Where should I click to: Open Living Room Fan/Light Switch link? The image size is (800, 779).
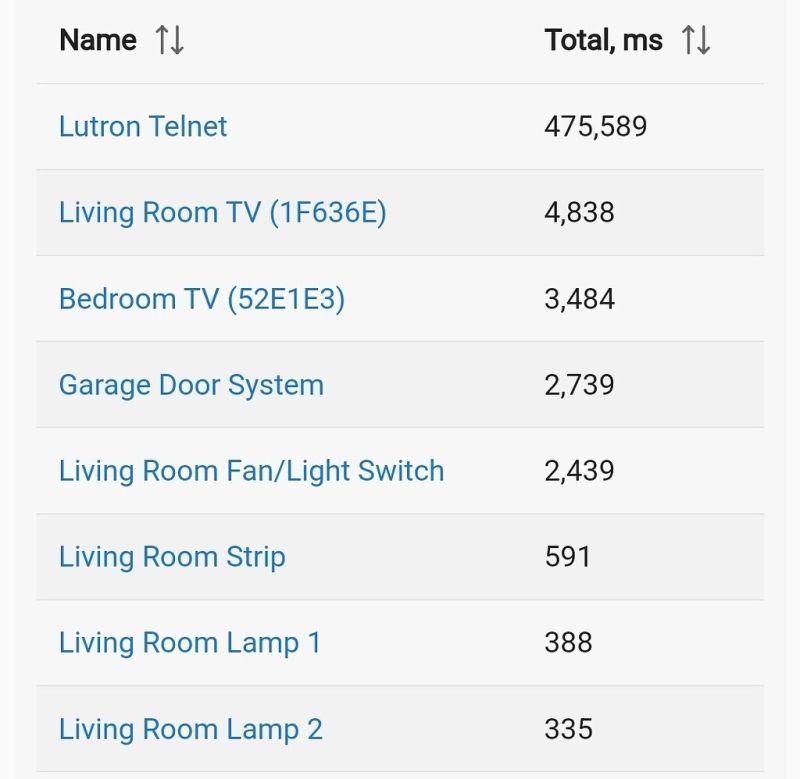tap(251, 471)
